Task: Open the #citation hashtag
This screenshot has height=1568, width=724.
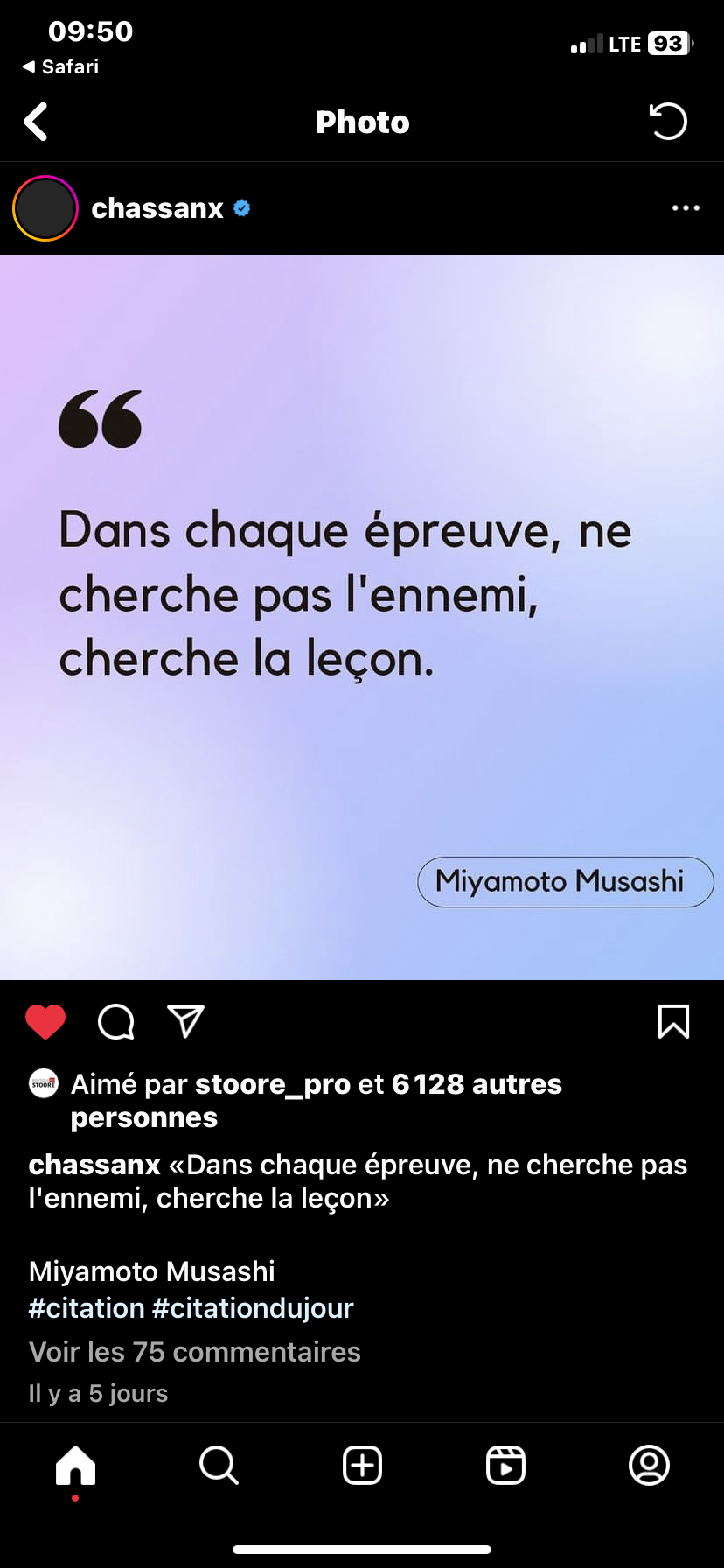Action: click(x=87, y=1308)
